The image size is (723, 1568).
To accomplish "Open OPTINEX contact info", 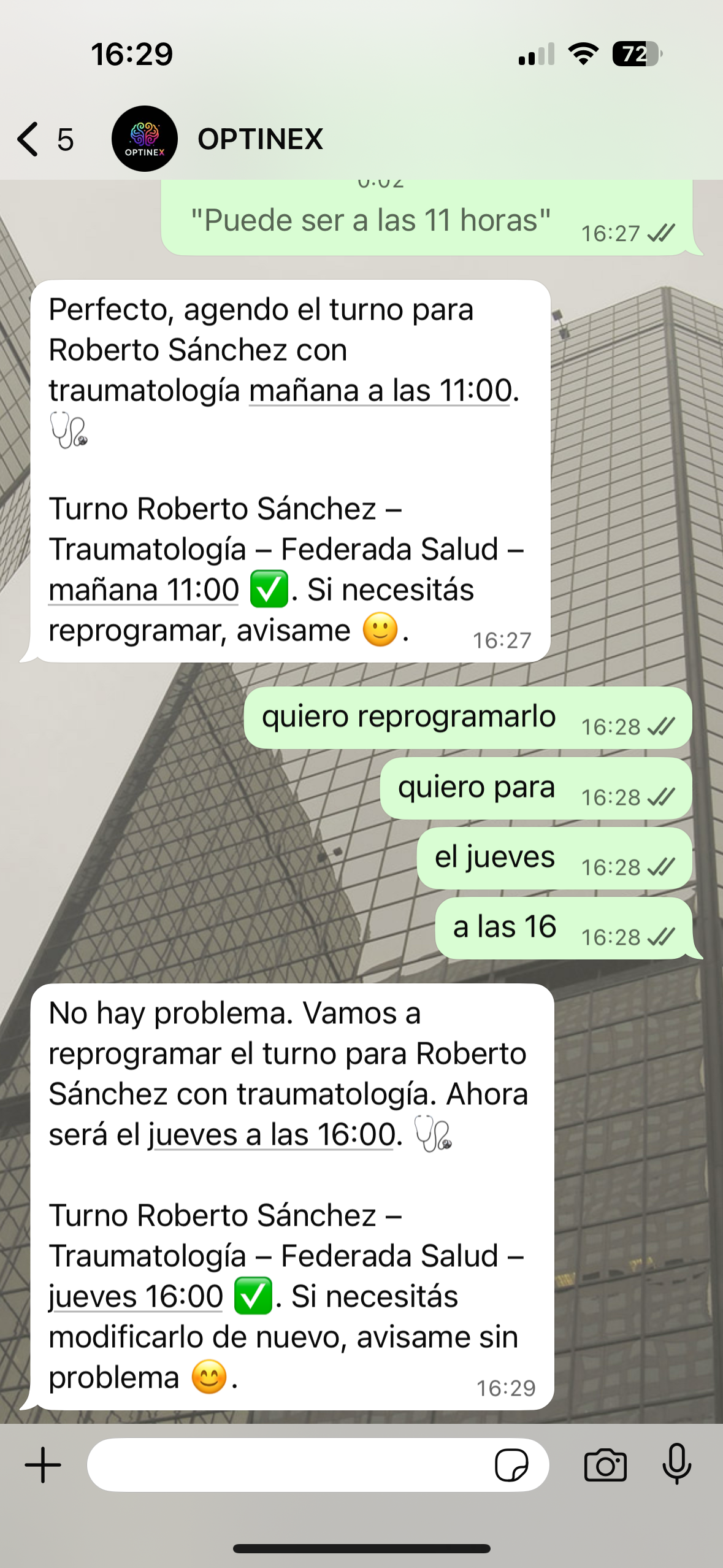I will coord(260,139).
